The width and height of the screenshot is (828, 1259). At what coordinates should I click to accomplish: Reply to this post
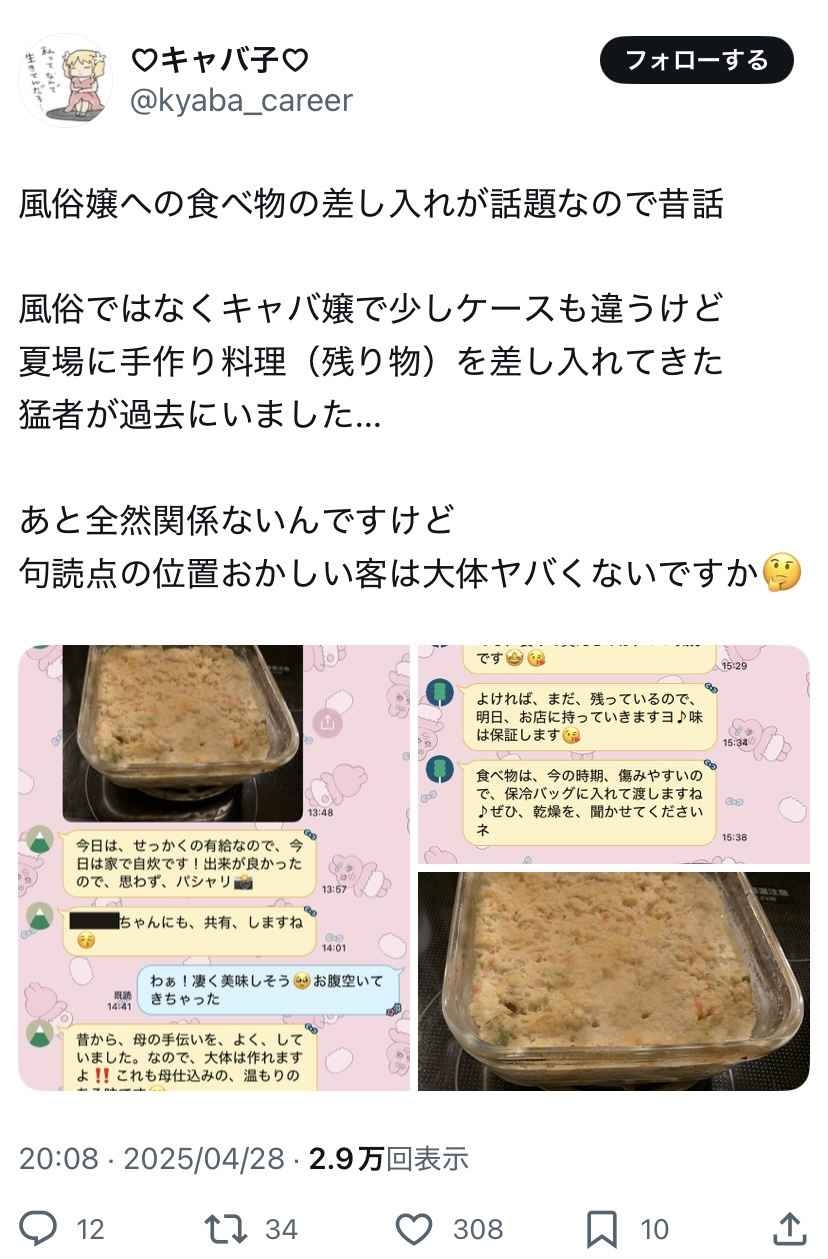tap(40, 1228)
